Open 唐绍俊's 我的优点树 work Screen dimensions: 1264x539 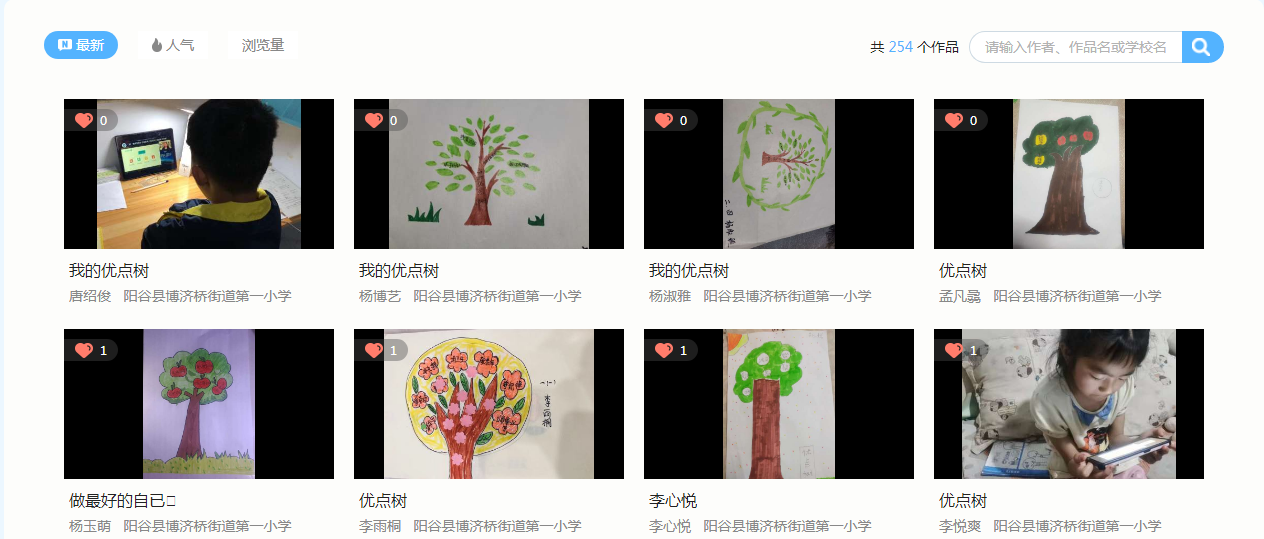(198, 174)
